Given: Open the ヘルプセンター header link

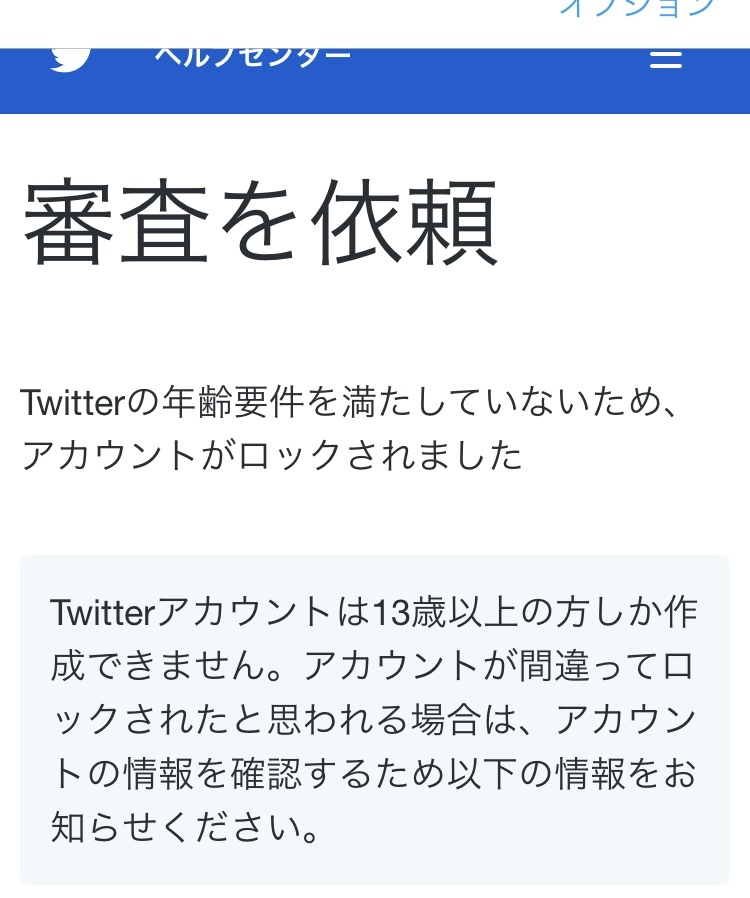Looking at the screenshot, I should coord(252,55).
